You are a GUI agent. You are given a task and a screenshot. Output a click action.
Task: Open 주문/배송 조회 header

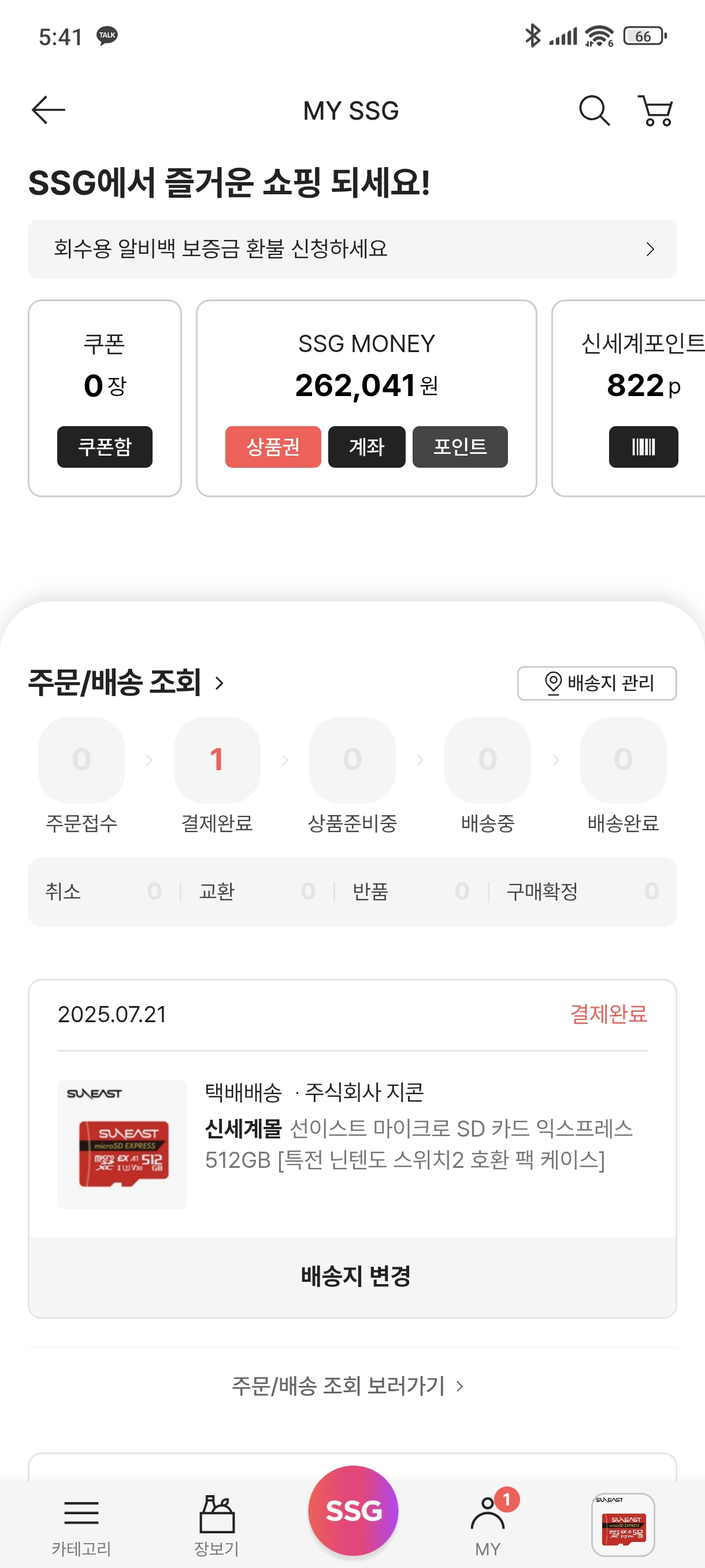[x=127, y=682]
